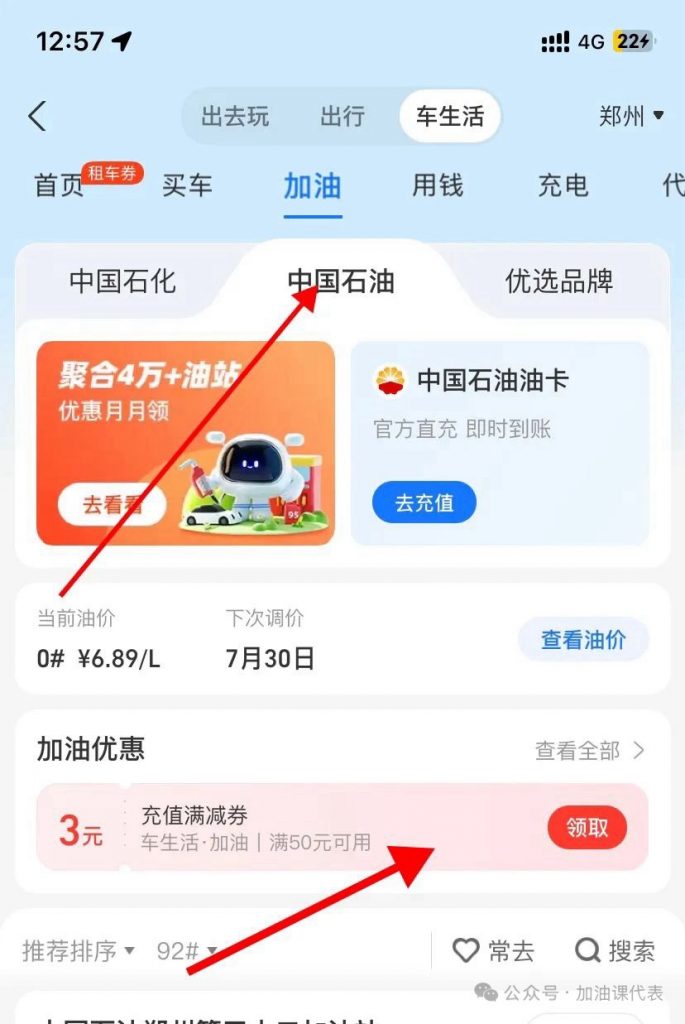The width and height of the screenshot is (685, 1024).
Task: Open the 首页 tab
Action: coord(59,186)
